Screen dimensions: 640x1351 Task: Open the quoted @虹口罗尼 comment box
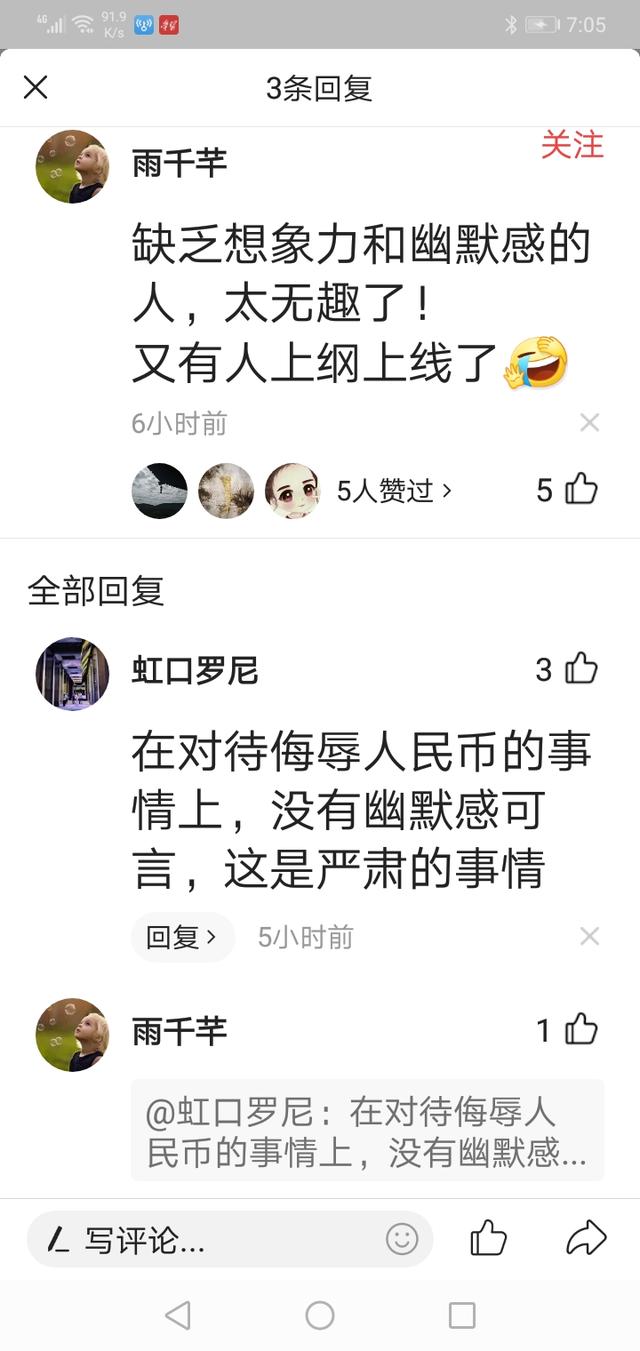click(x=367, y=1130)
